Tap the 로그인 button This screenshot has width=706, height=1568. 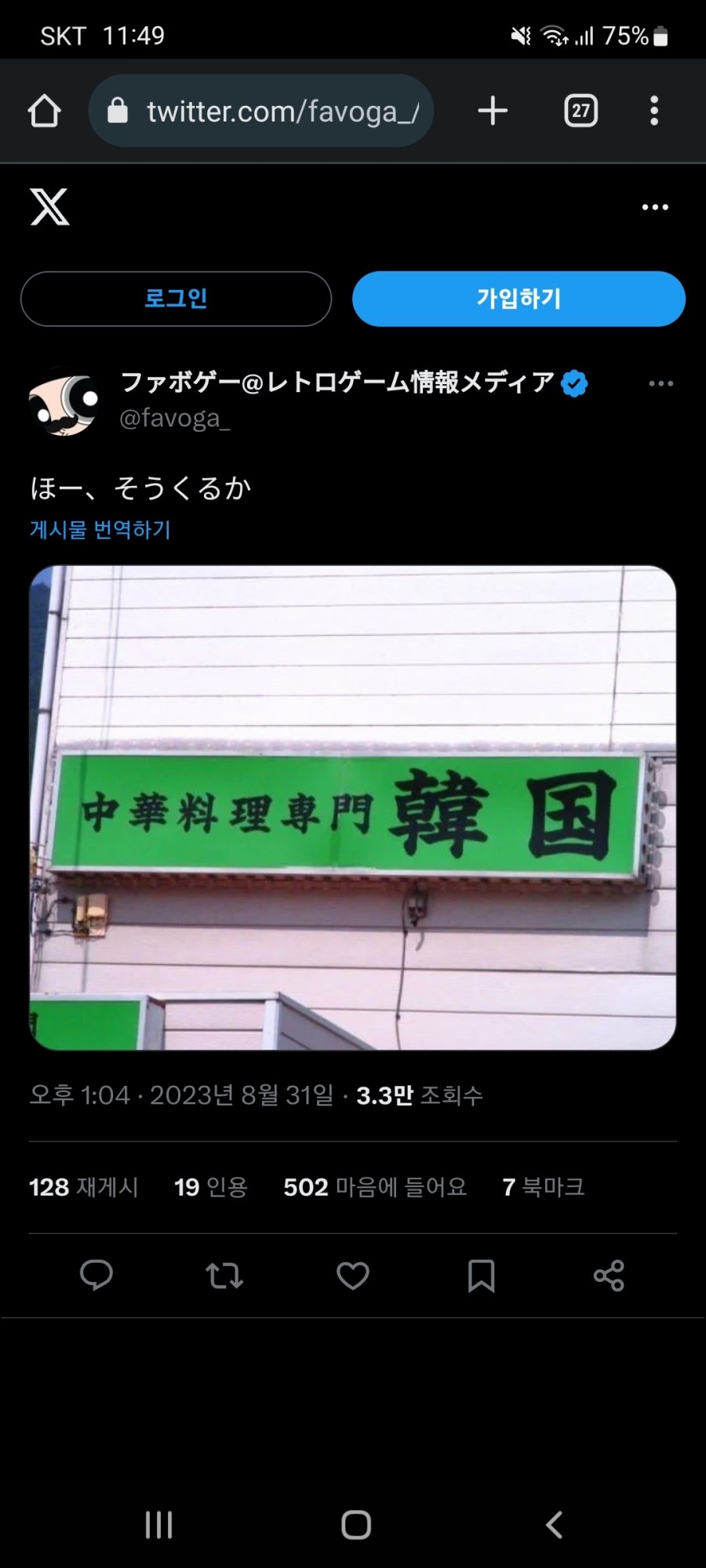pyautogui.click(x=176, y=299)
